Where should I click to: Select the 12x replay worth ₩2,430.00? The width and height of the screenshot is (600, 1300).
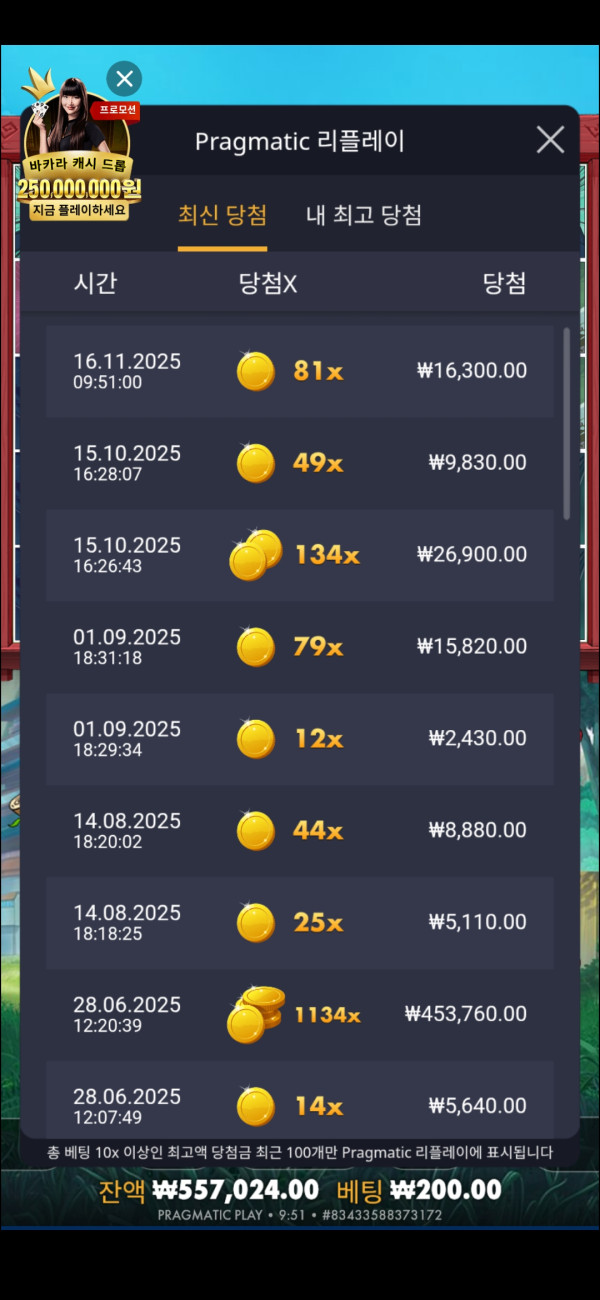click(299, 739)
